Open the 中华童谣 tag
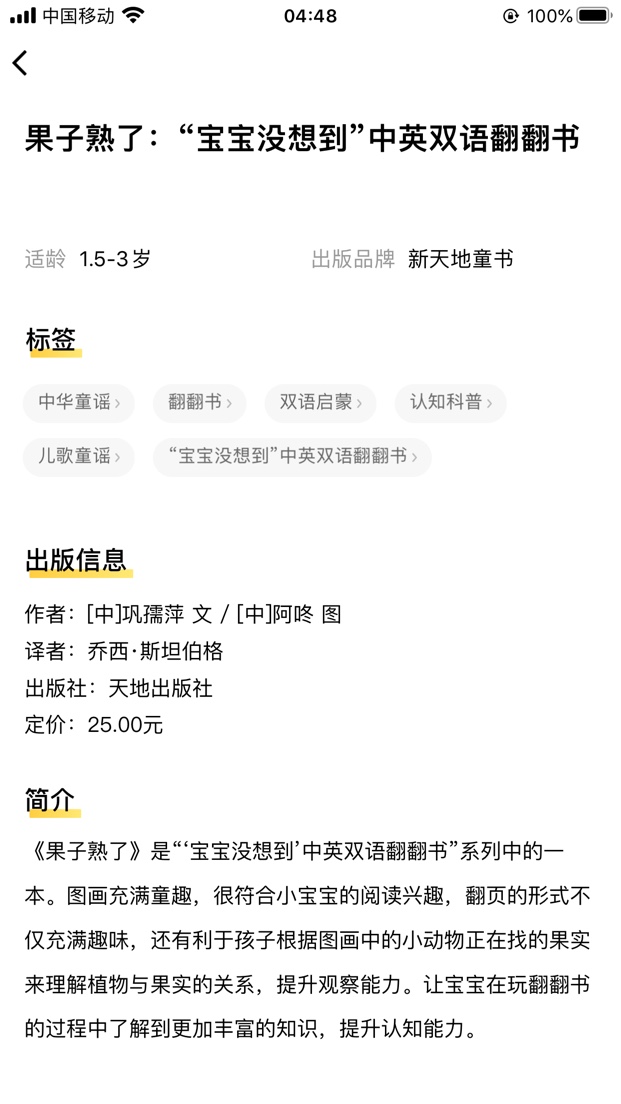Screen dimensions: 621x1104 point(79,403)
